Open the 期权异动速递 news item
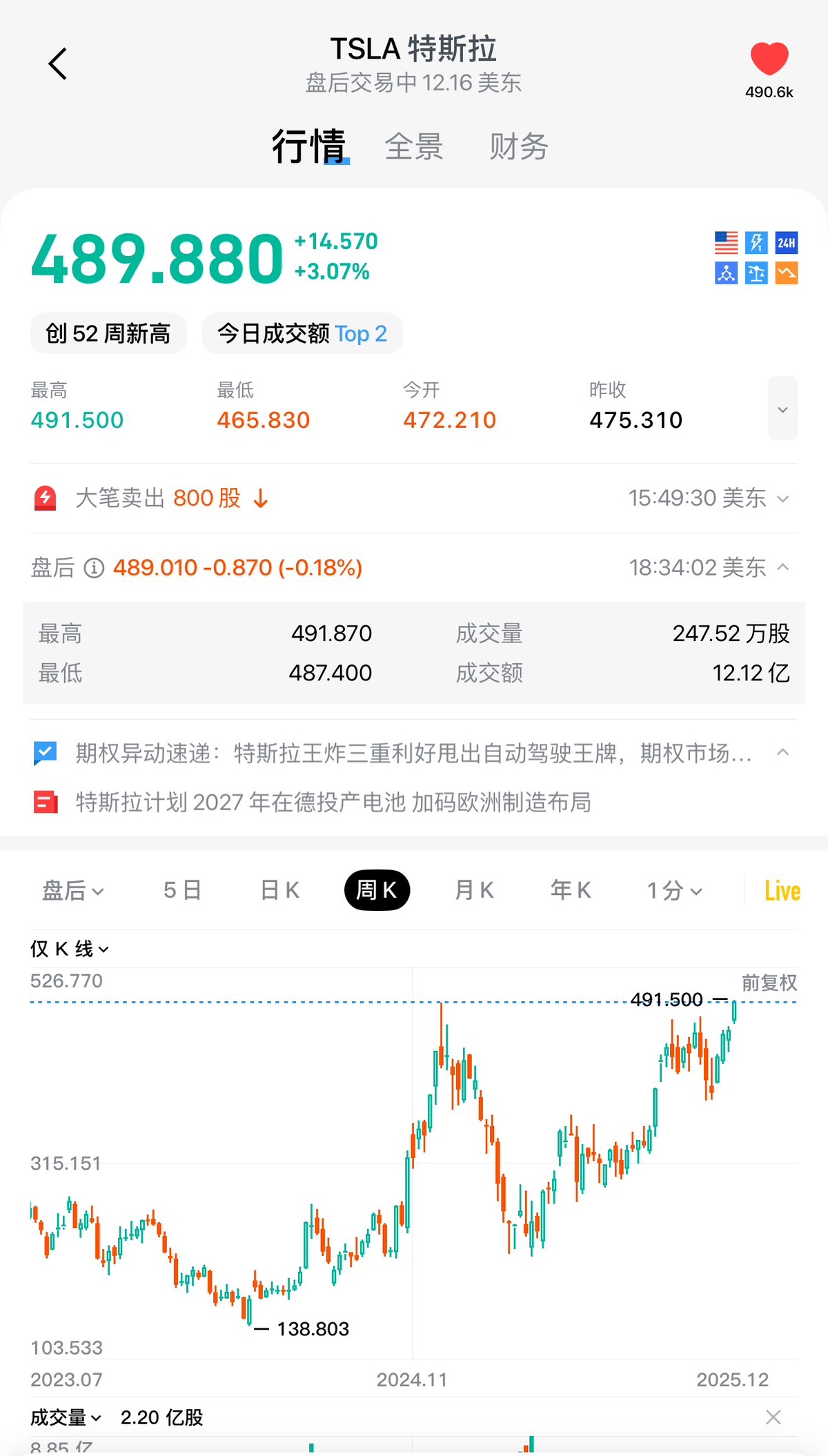 tap(413, 753)
